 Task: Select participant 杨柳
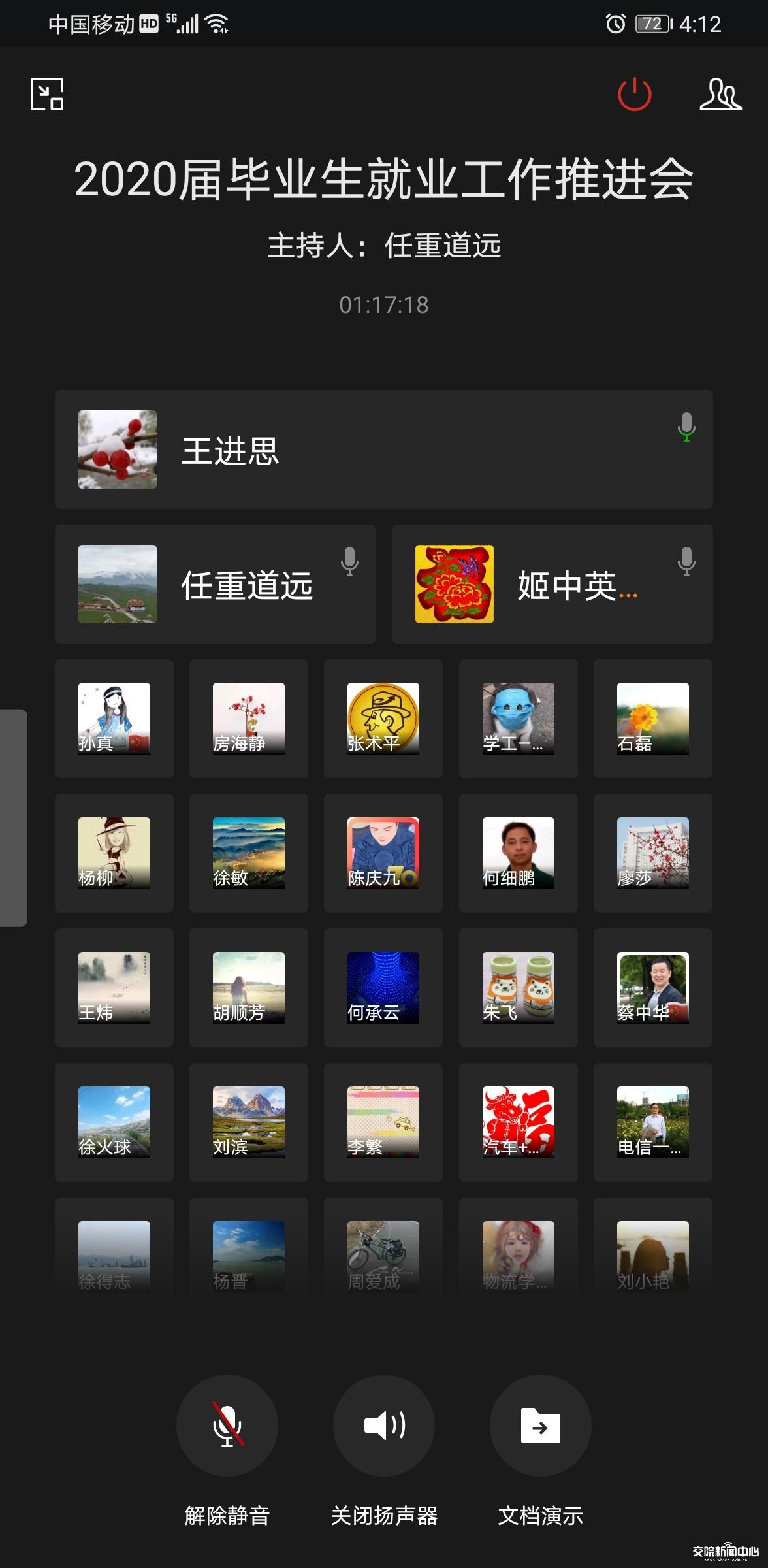click(x=114, y=853)
